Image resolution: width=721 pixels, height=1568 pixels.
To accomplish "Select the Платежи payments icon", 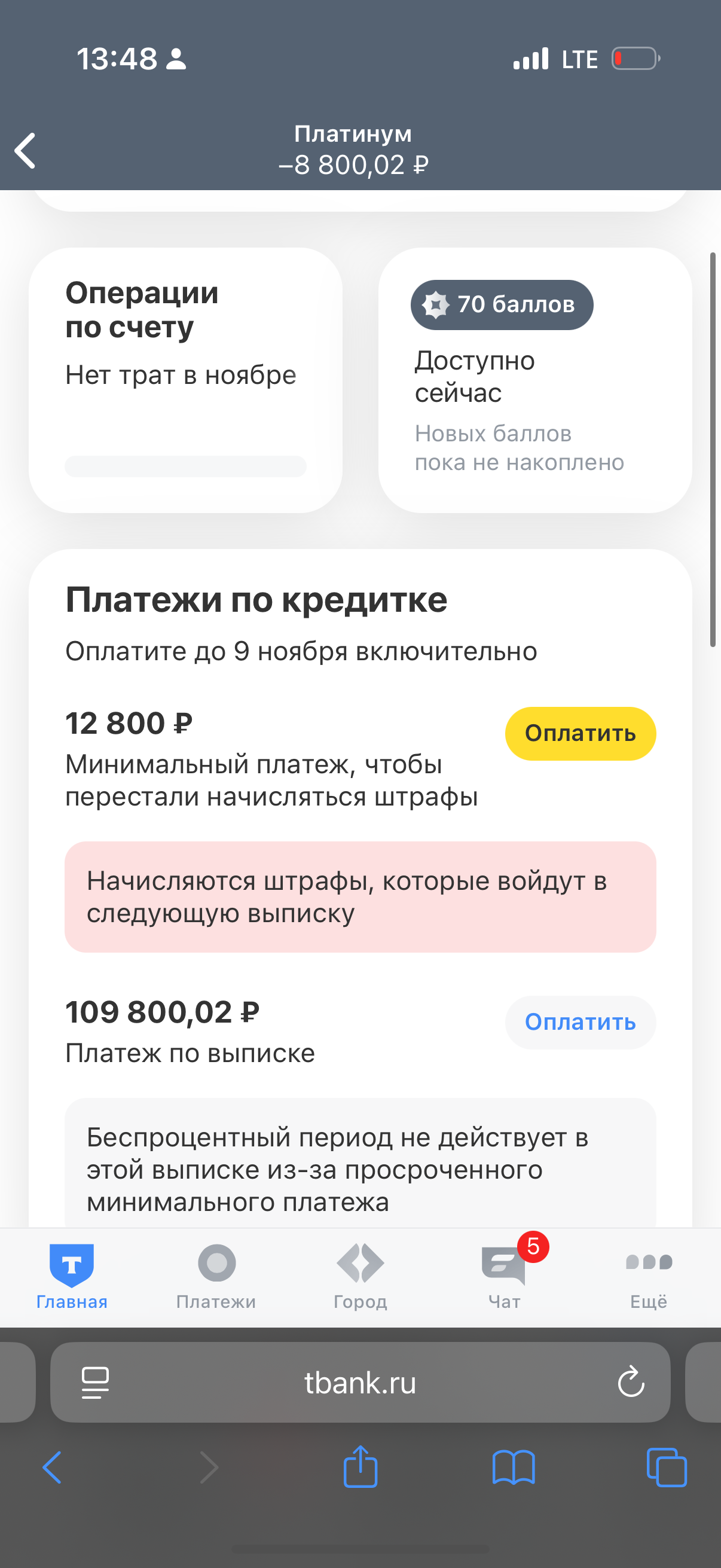I will pos(215,1264).
